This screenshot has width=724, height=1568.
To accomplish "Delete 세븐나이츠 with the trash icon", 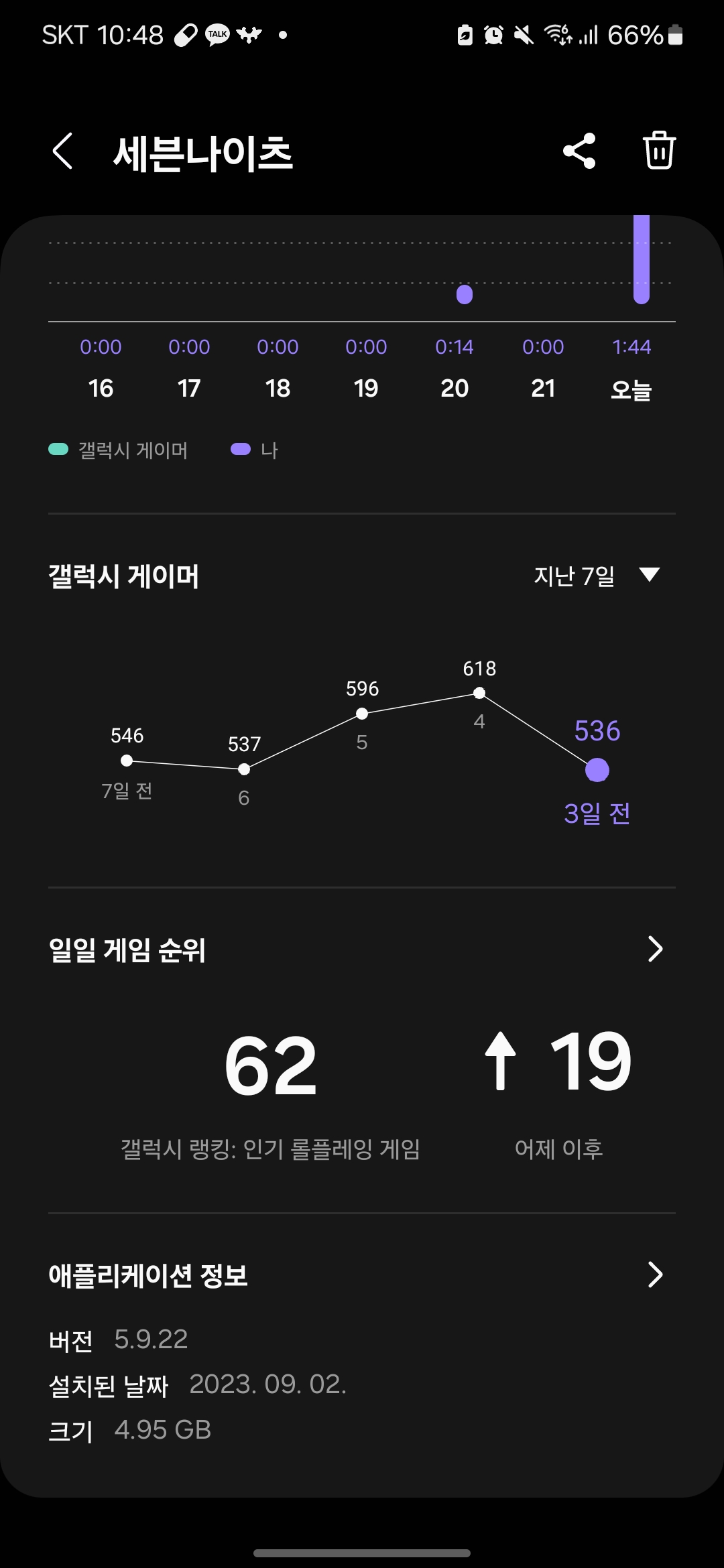I will pos(659,151).
